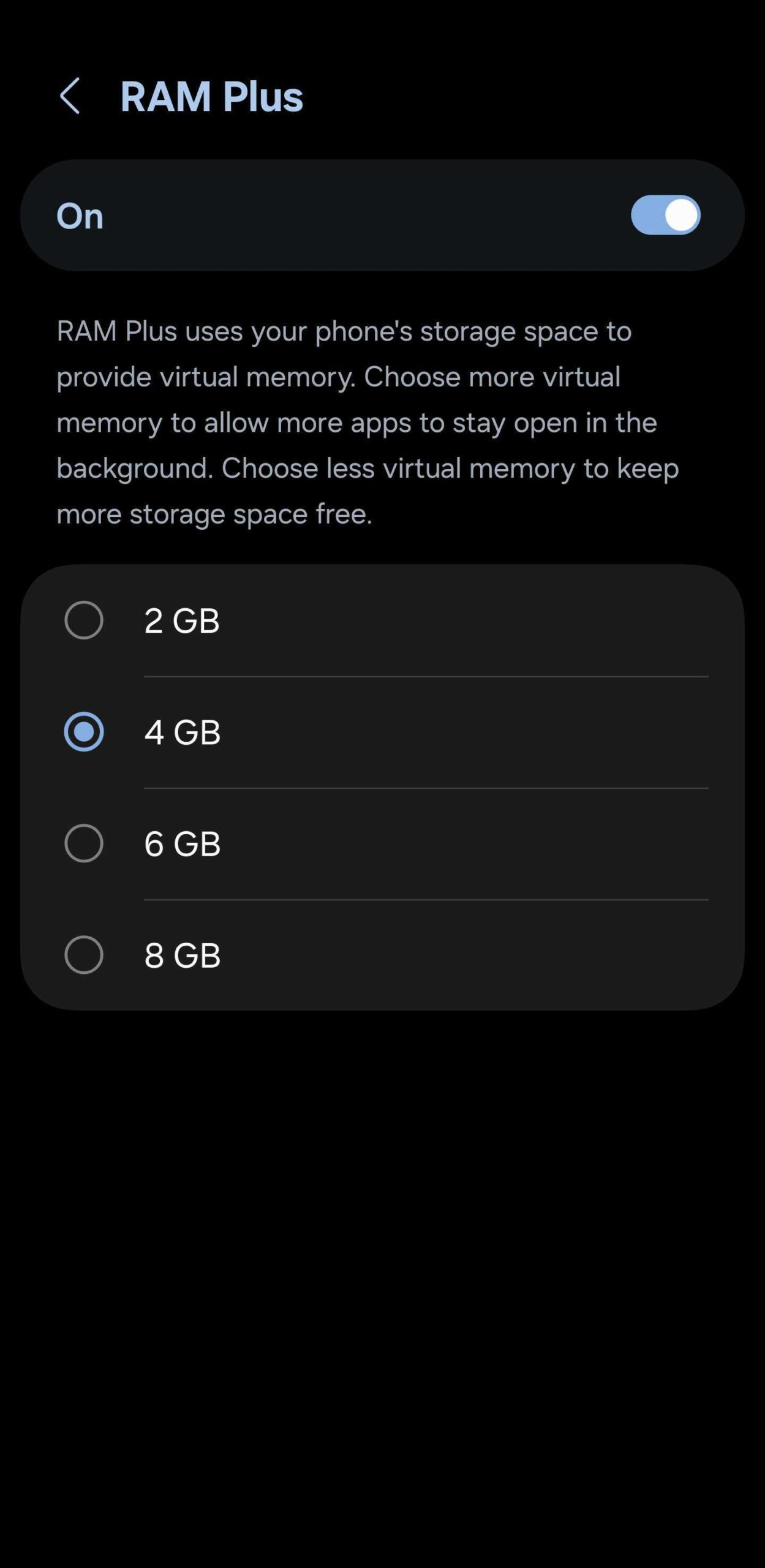Pick the 6 GB option
Screen dimensions: 765x1568
click(84, 843)
